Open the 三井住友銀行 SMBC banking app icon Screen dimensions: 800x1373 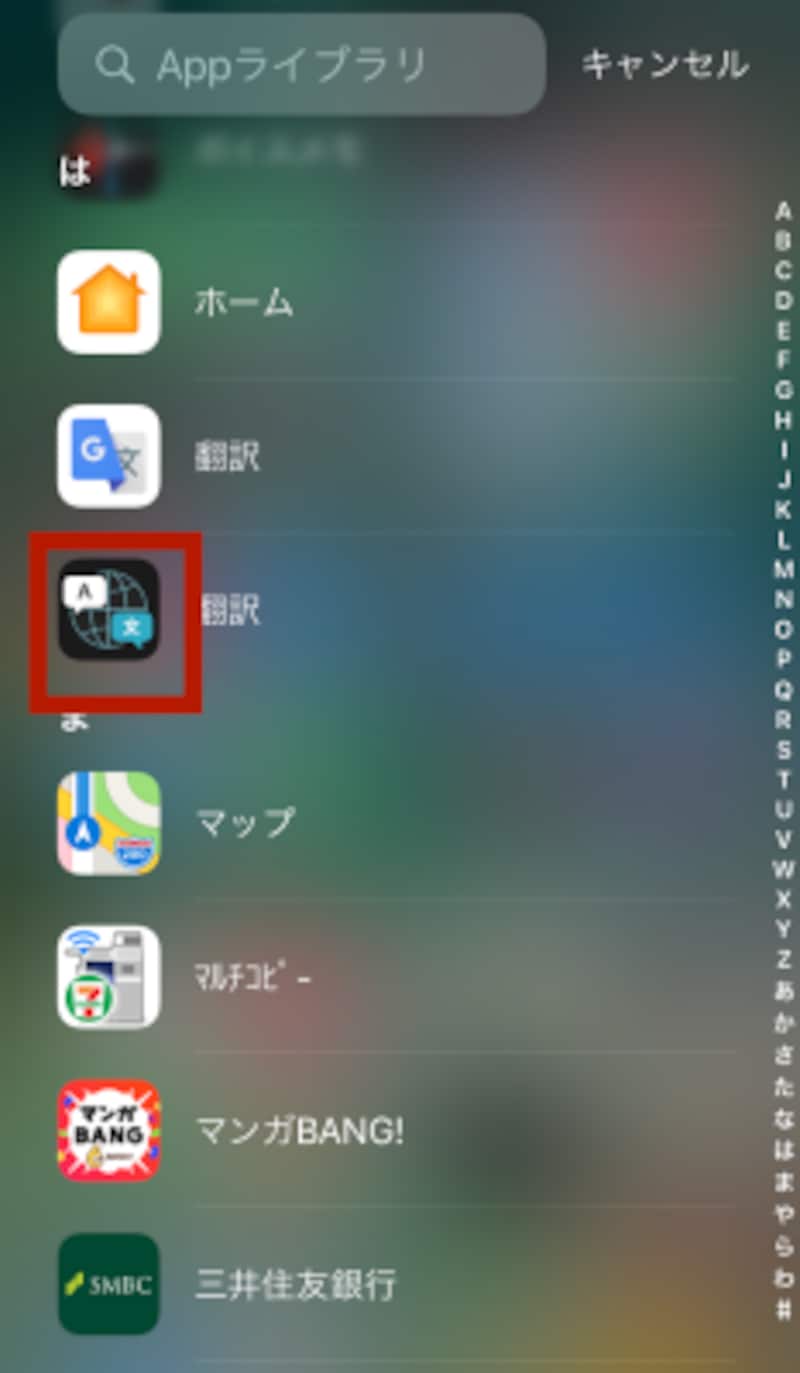pos(108,1285)
